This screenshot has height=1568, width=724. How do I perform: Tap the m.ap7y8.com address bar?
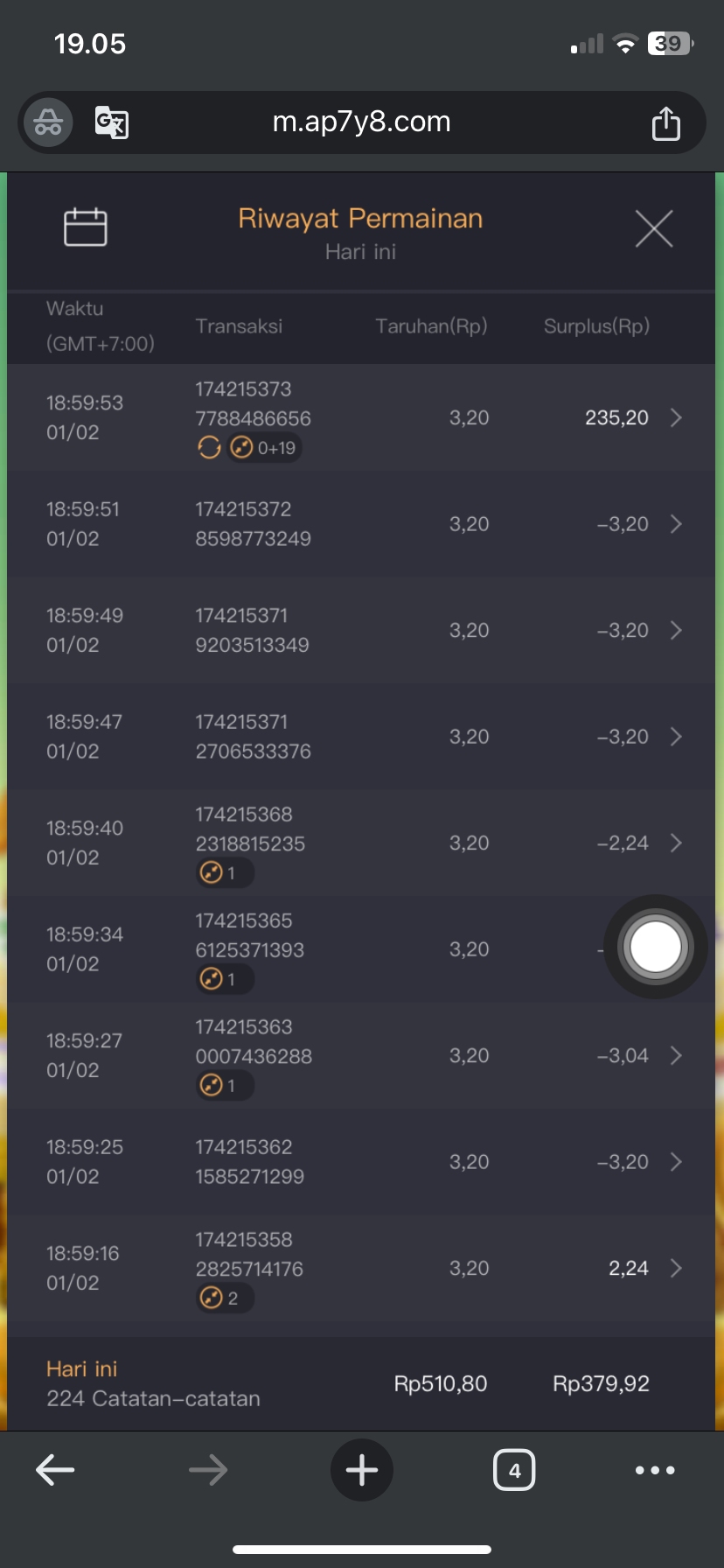[x=361, y=122]
